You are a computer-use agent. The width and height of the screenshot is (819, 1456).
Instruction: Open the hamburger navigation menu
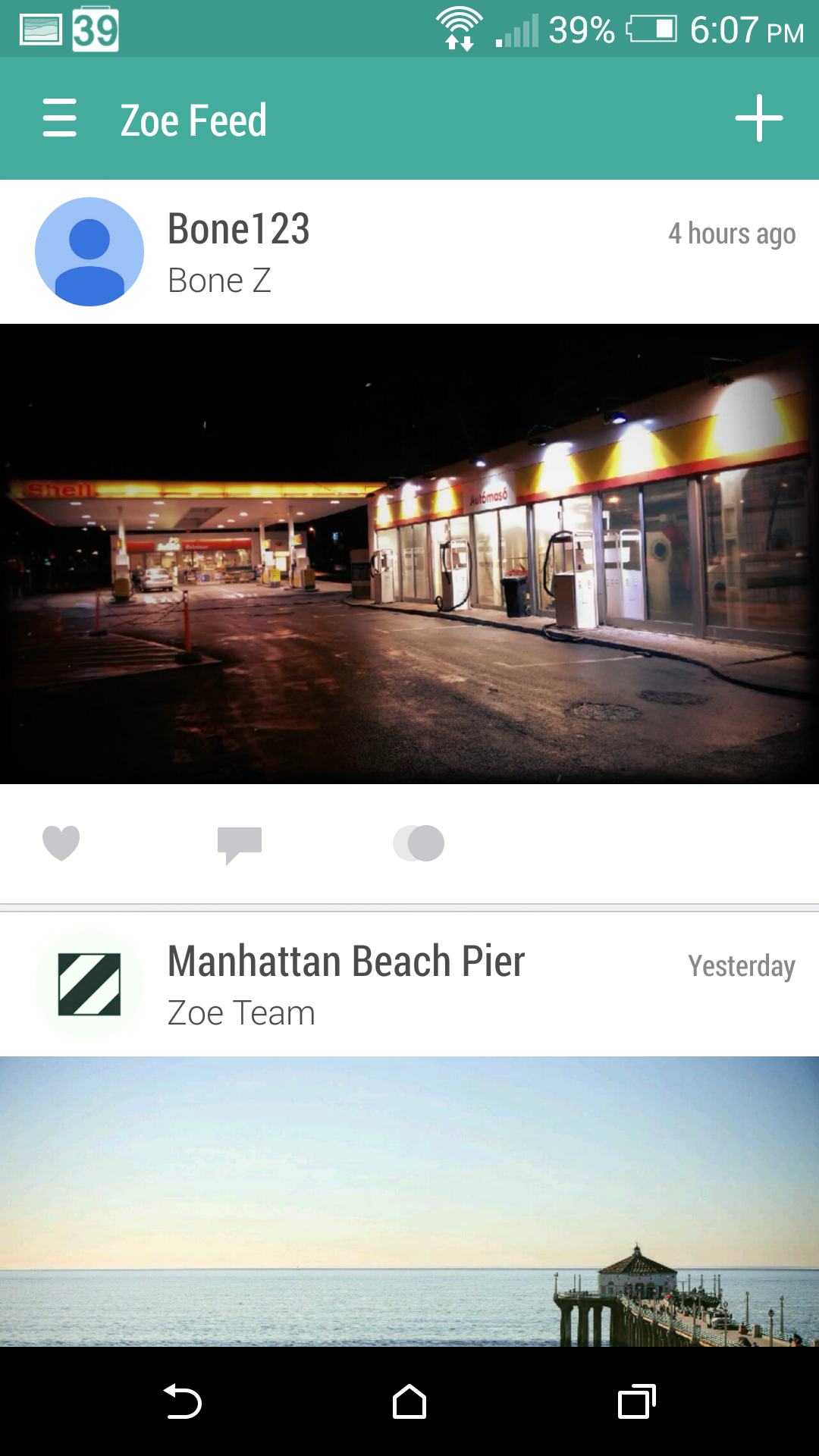(59, 118)
